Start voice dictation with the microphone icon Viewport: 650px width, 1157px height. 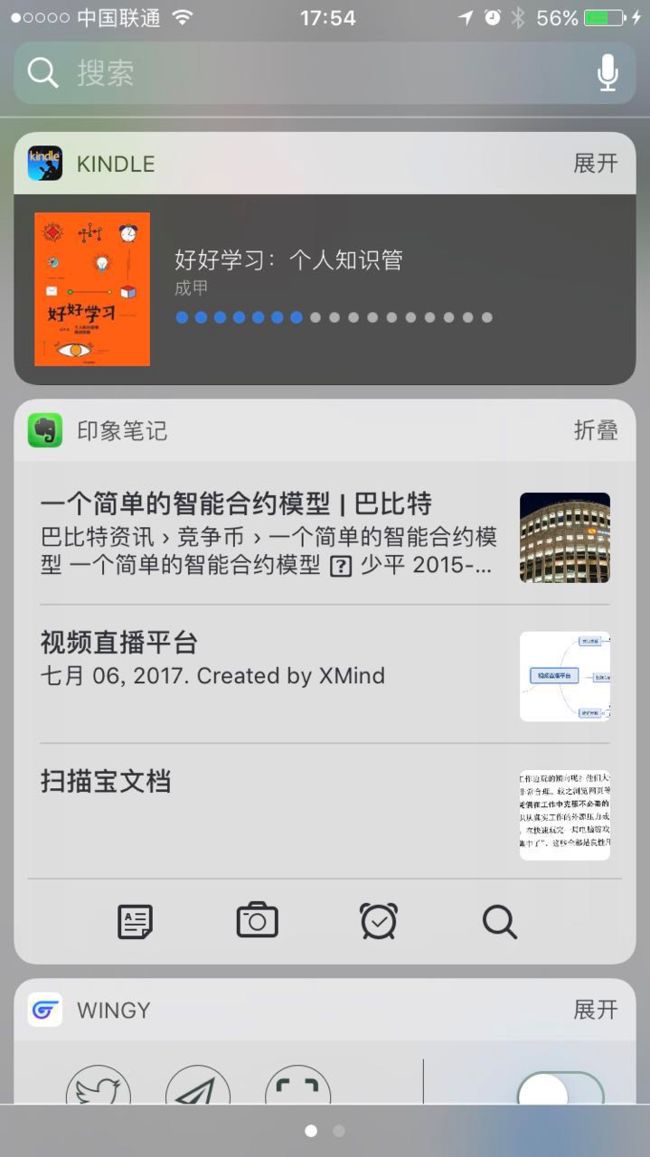coord(607,73)
